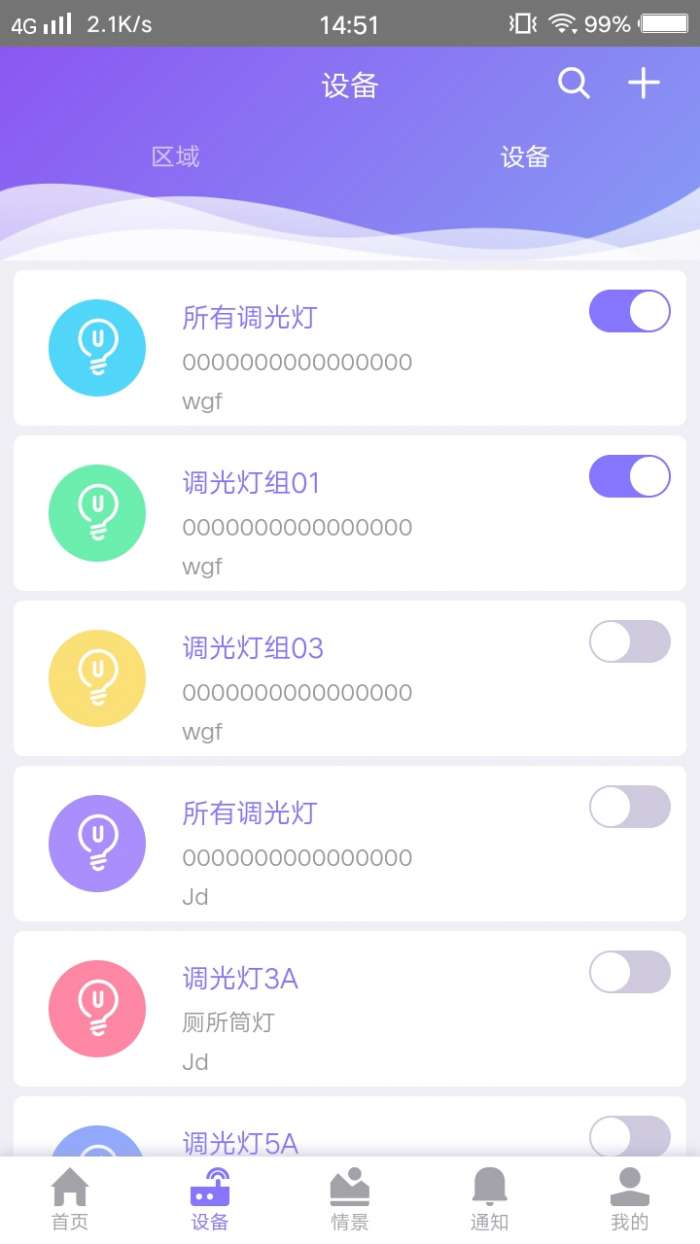Image resolution: width=700 pixels, height=1244 pixels.
Task: Disable the 调光灯组01 switch
Action: (x=629, y=476)
